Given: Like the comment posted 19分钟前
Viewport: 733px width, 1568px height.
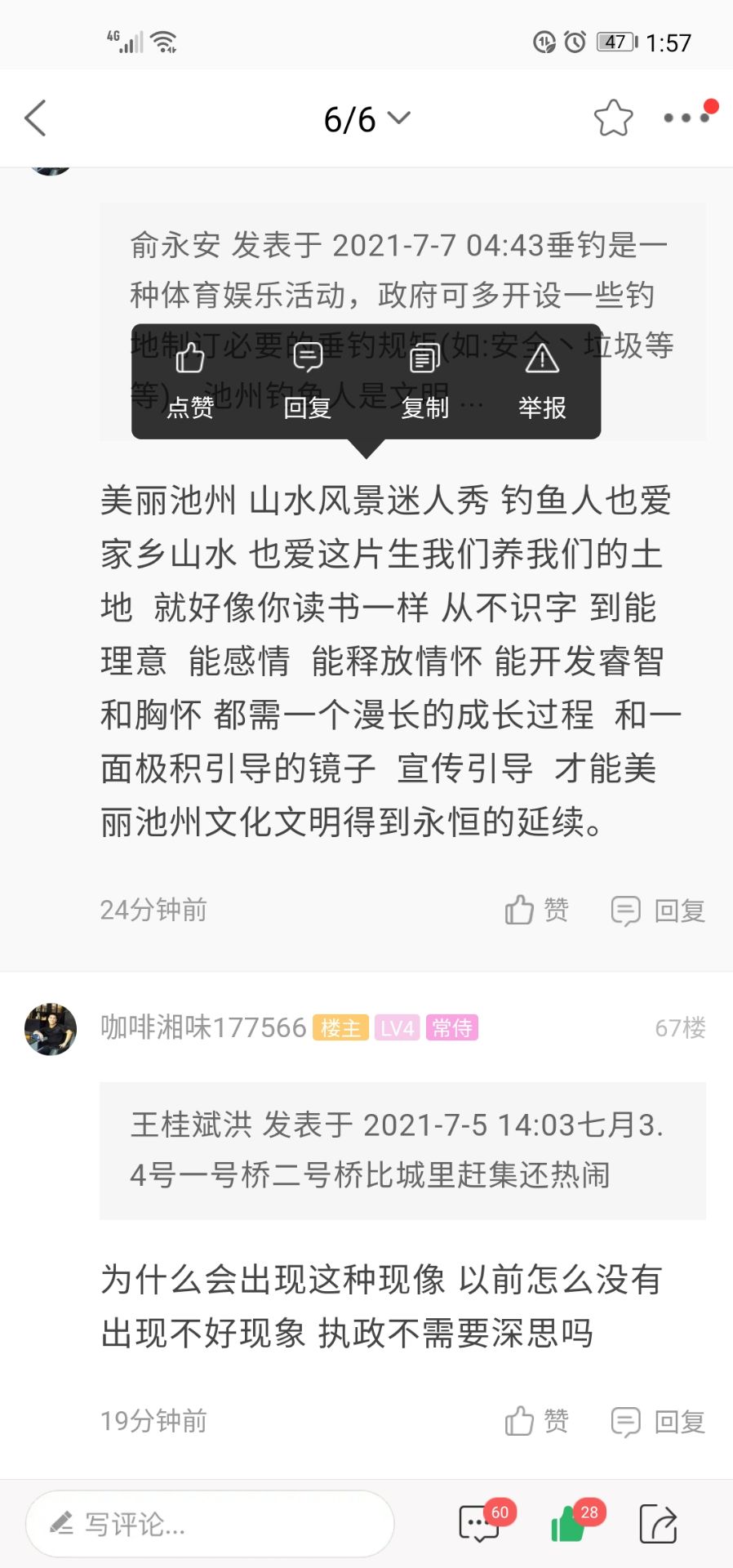Looking at the screenshot, I should (536, 1421).
